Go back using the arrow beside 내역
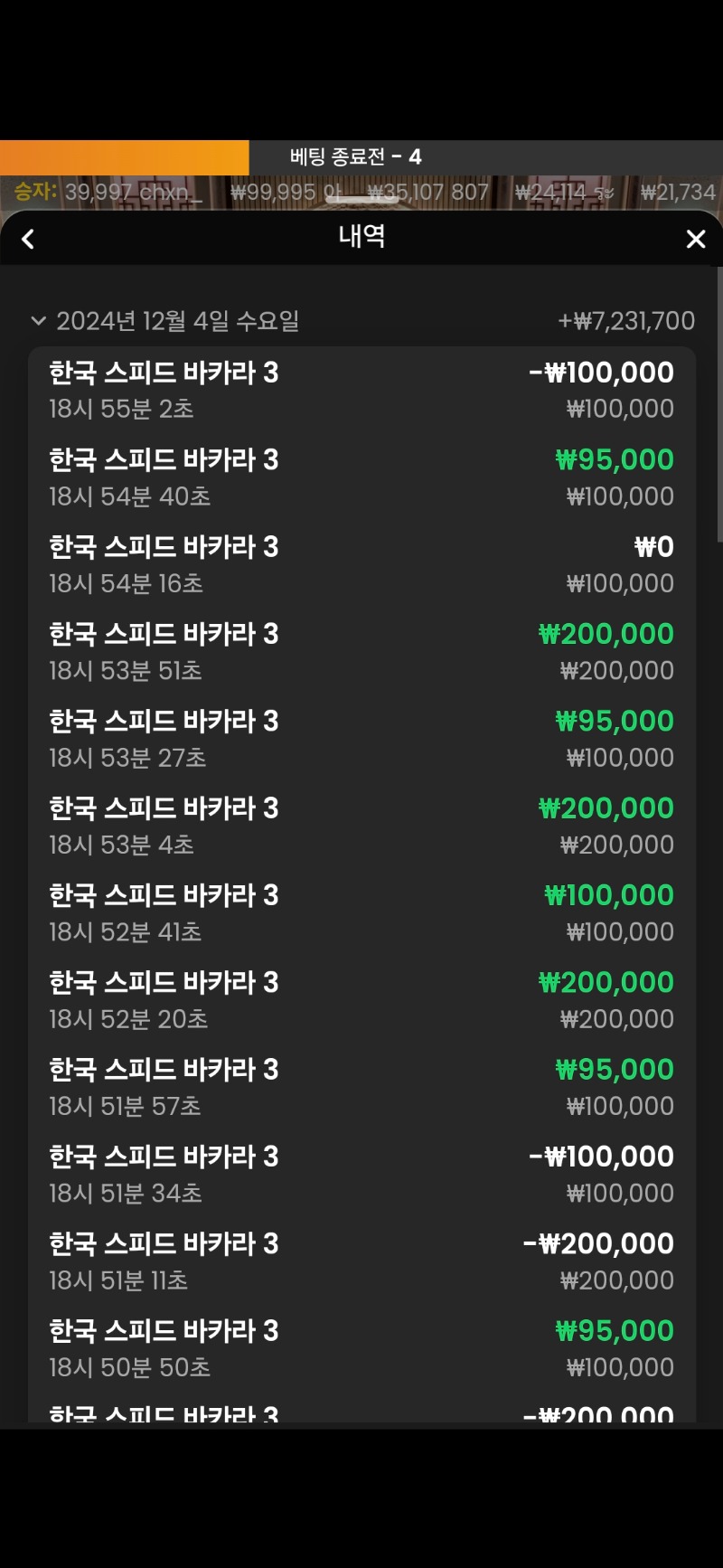The width and height of the screenshot is (723, 1568). point(28,239)
